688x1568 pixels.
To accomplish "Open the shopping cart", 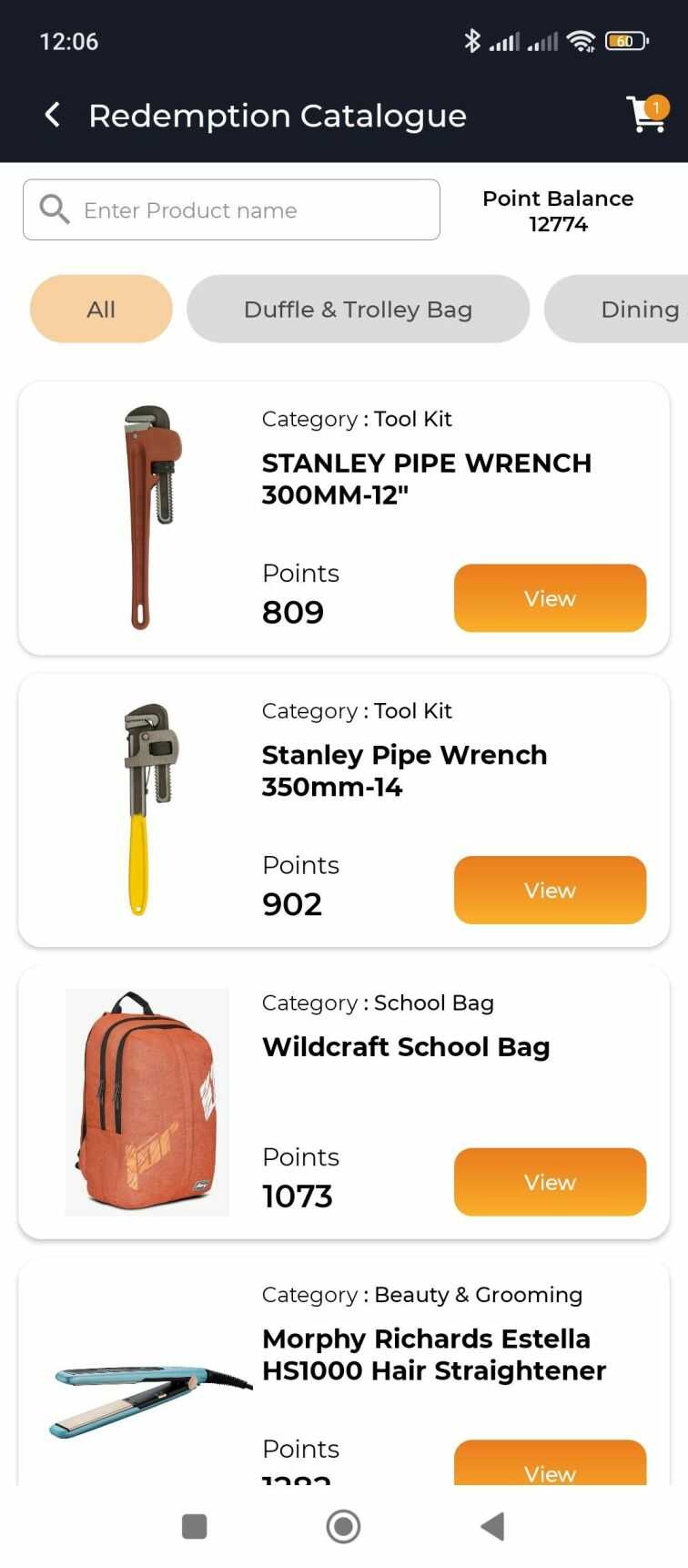I will coord(647,115).
